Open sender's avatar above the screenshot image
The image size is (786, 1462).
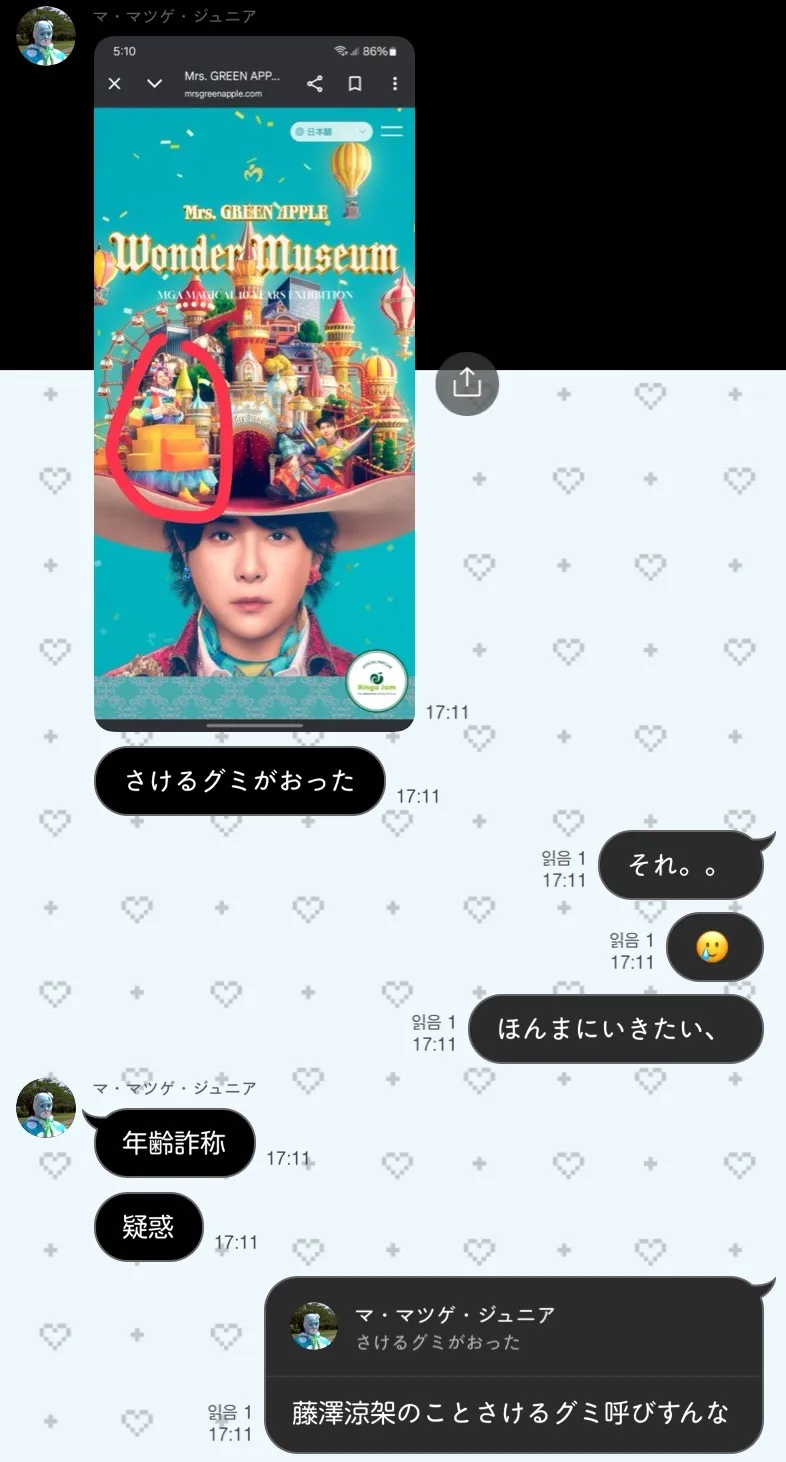[x=46, y=36]
